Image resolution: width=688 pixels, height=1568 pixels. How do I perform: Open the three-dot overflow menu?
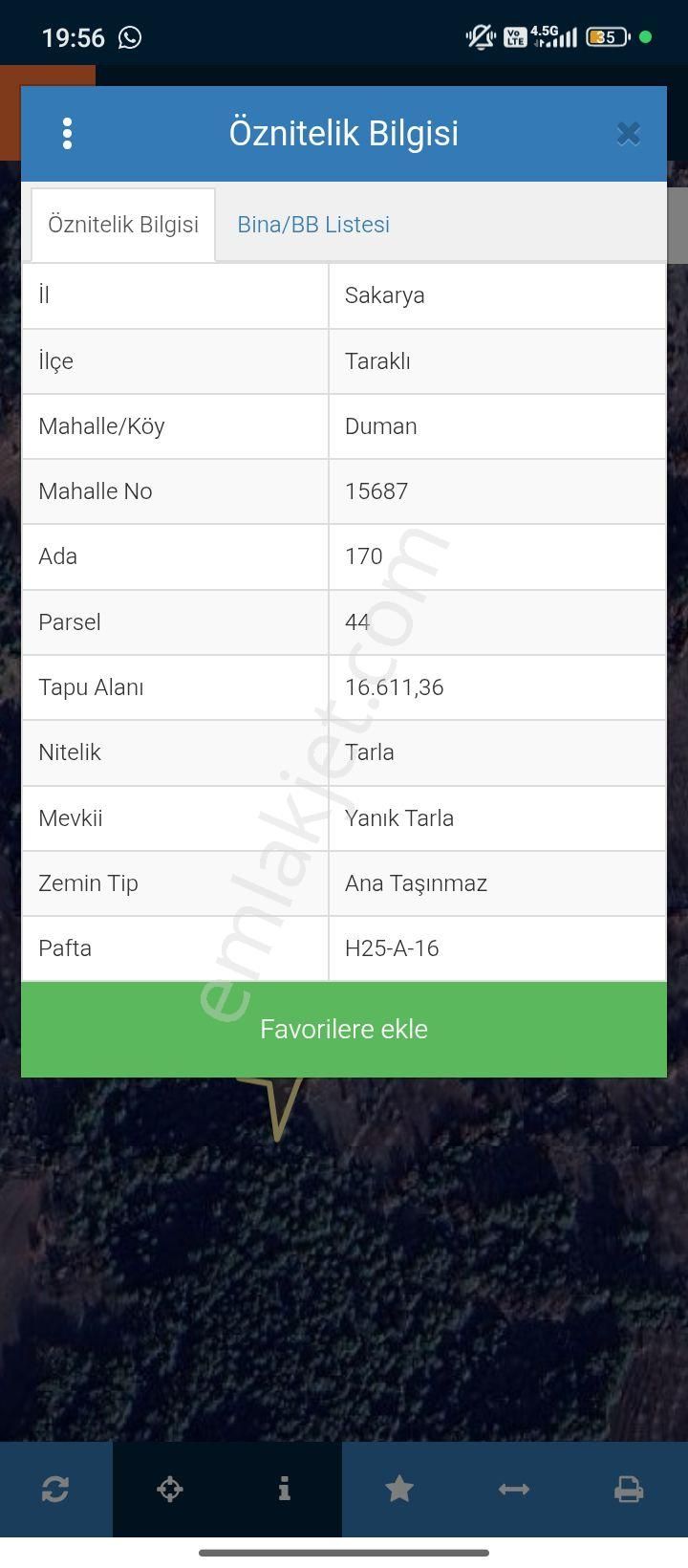[67, 134]
